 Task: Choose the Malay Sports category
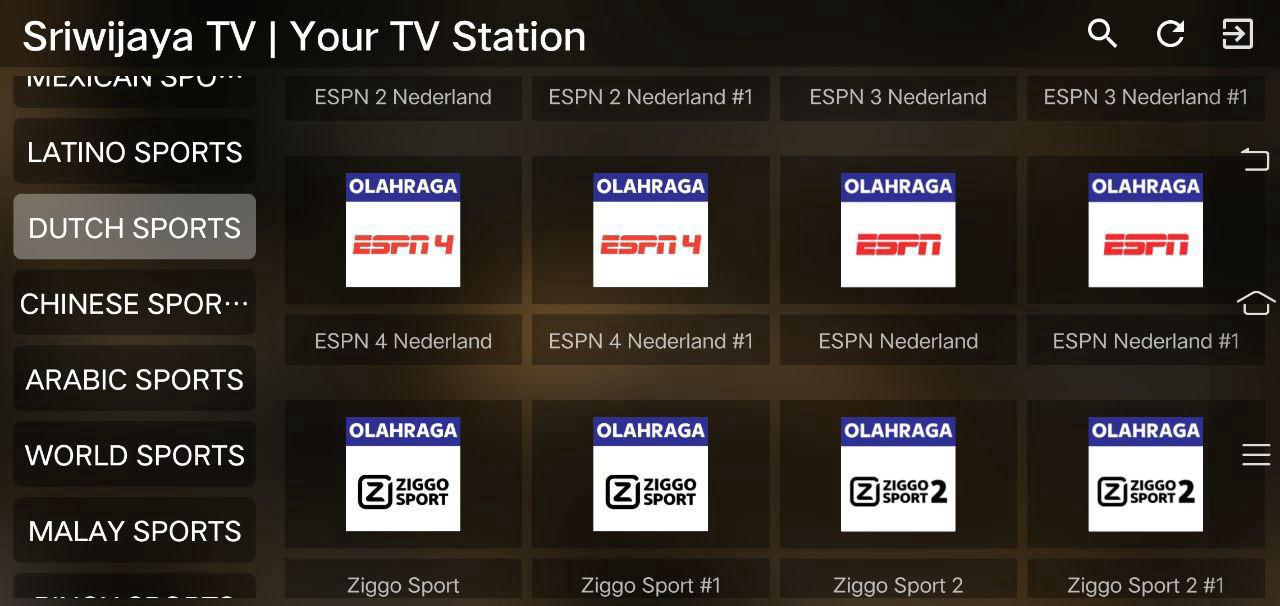tap(135, 531)
